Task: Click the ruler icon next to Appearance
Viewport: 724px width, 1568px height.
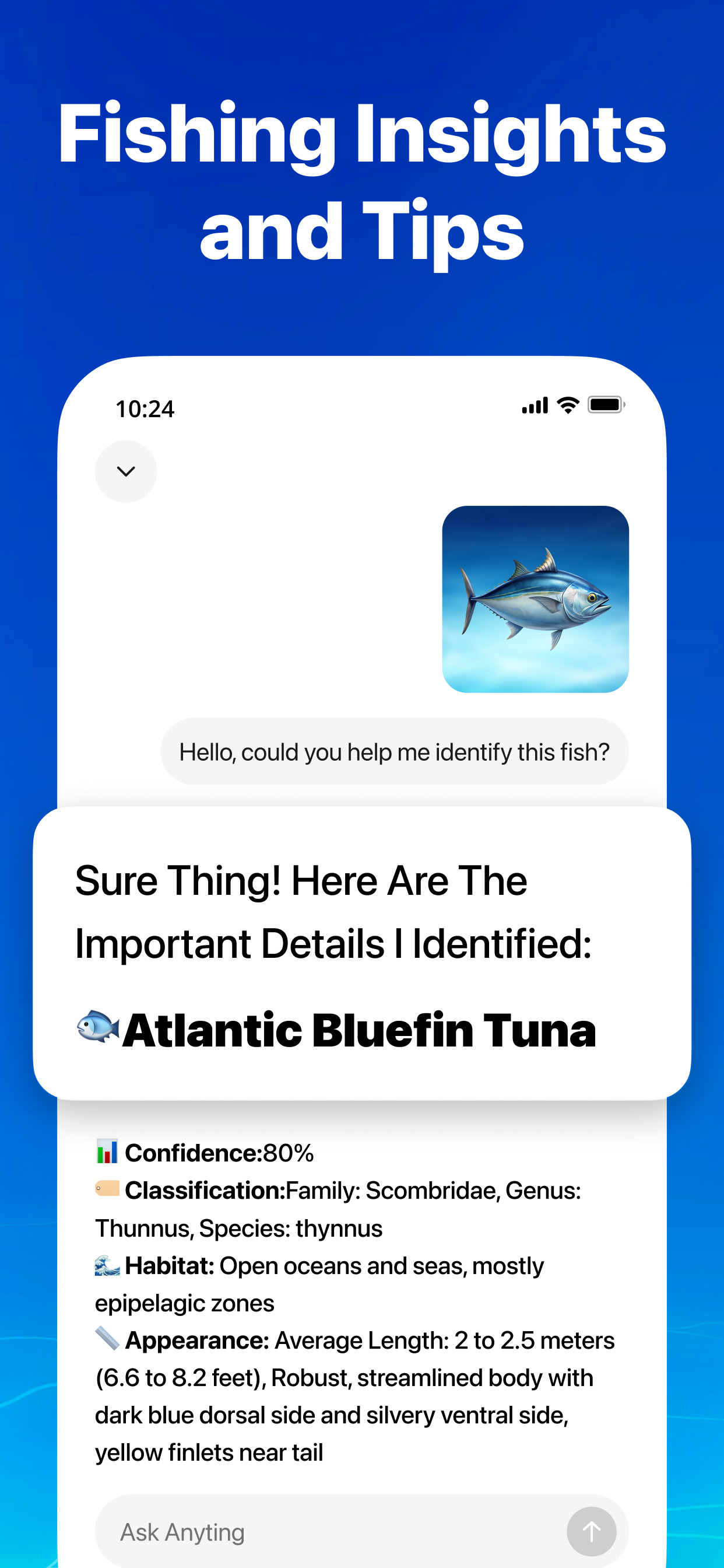Action: tap(107, 1340)
